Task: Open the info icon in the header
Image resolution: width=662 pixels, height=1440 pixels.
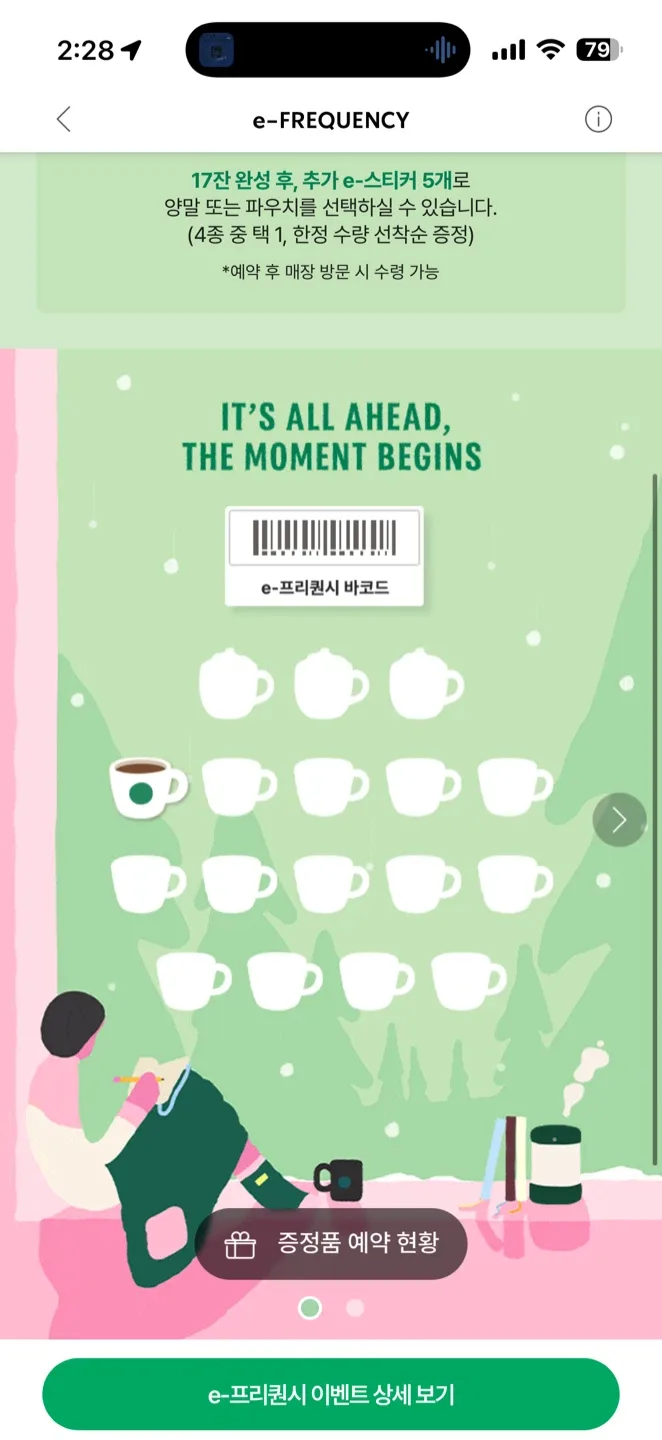Action: click(x=598, y=120)
